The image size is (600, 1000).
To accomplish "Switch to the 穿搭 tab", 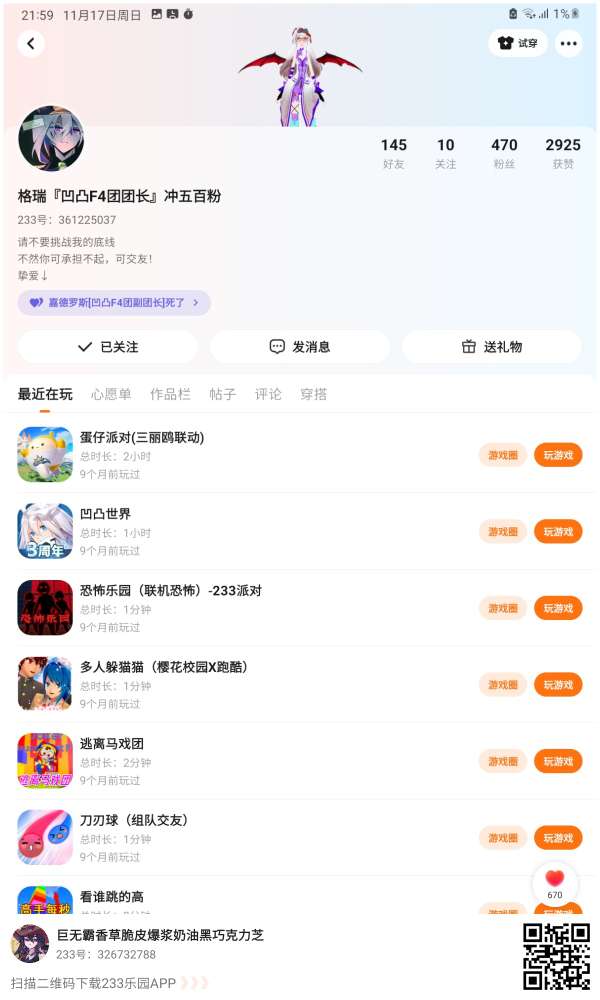I will pos(314,394).
